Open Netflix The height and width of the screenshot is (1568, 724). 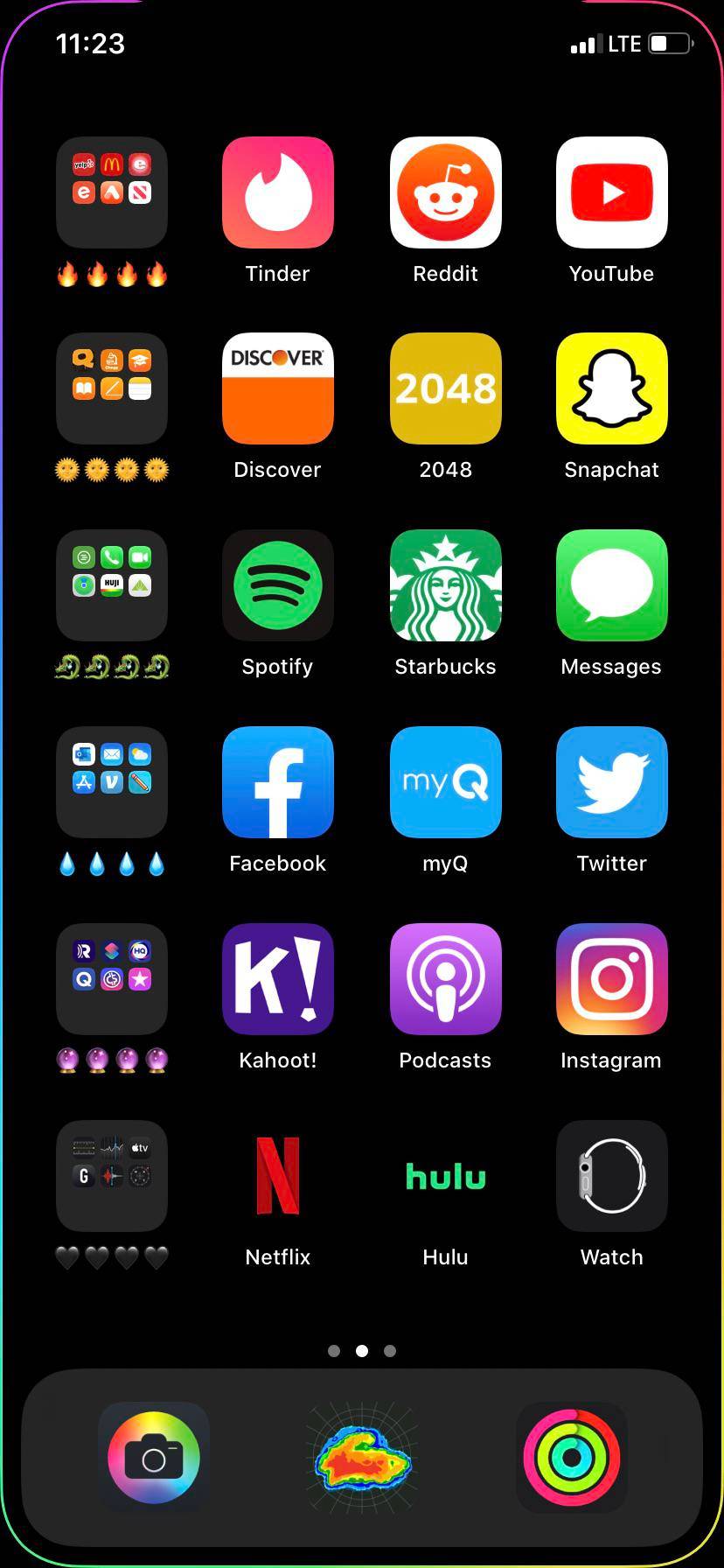point(278,1176)
